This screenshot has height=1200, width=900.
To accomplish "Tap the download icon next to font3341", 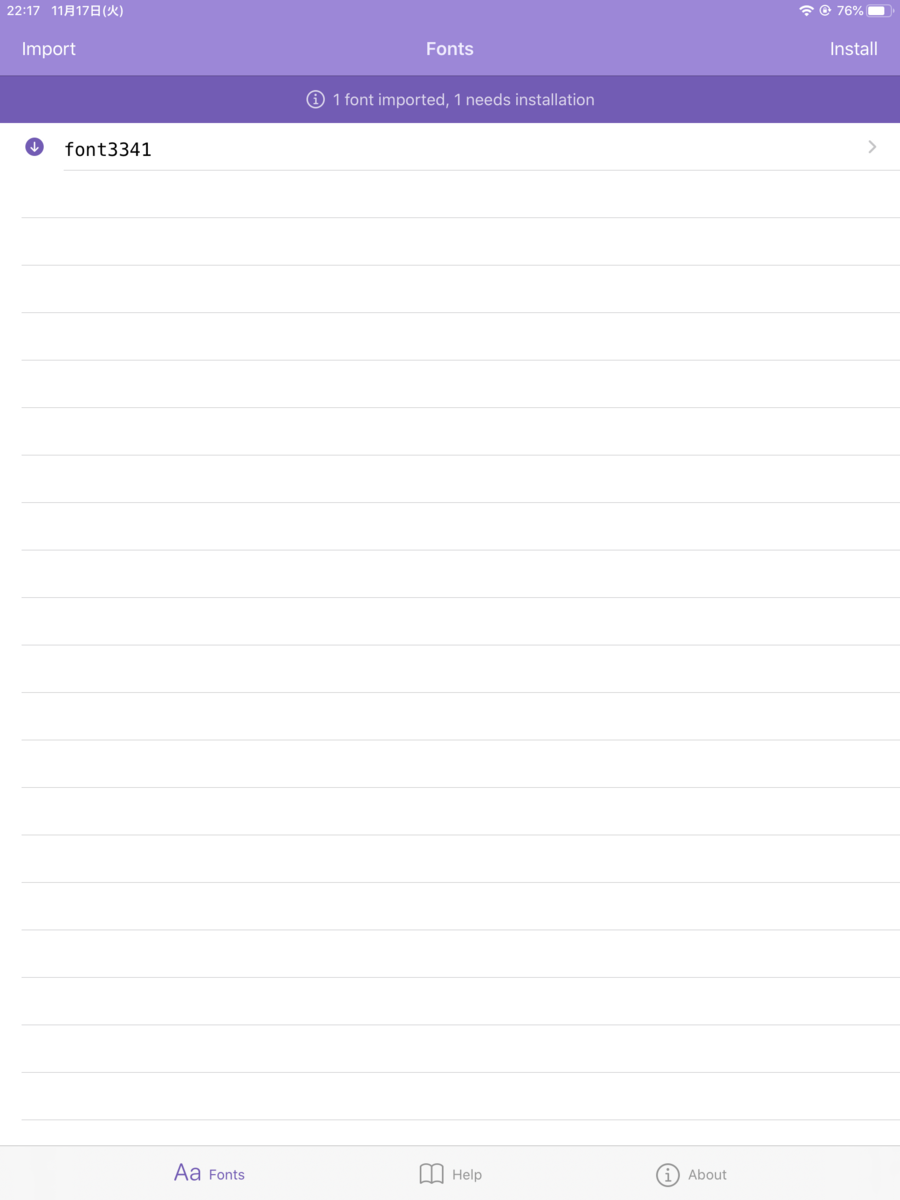I will coord(33,146).
